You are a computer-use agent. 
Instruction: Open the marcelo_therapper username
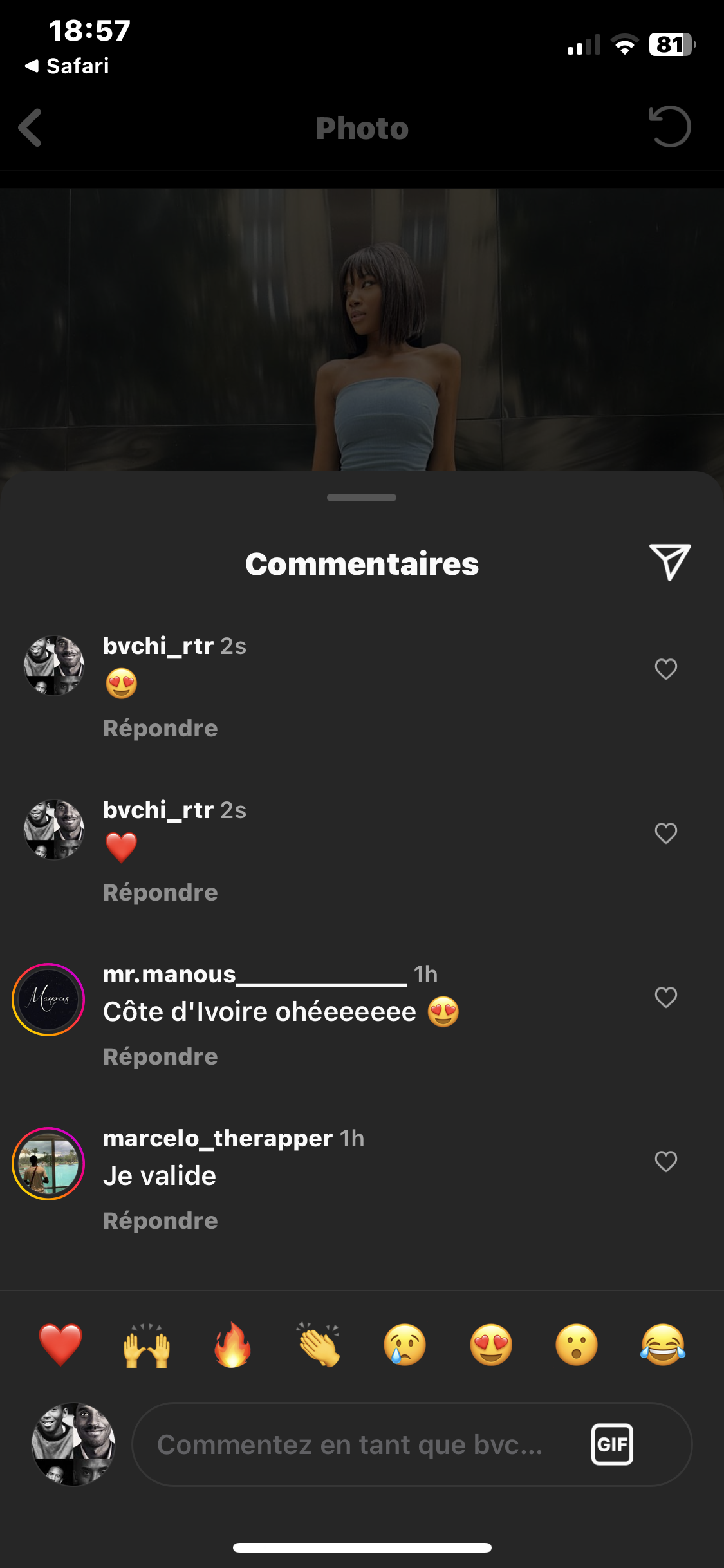pyautogui.click(x=218, y=1138)
